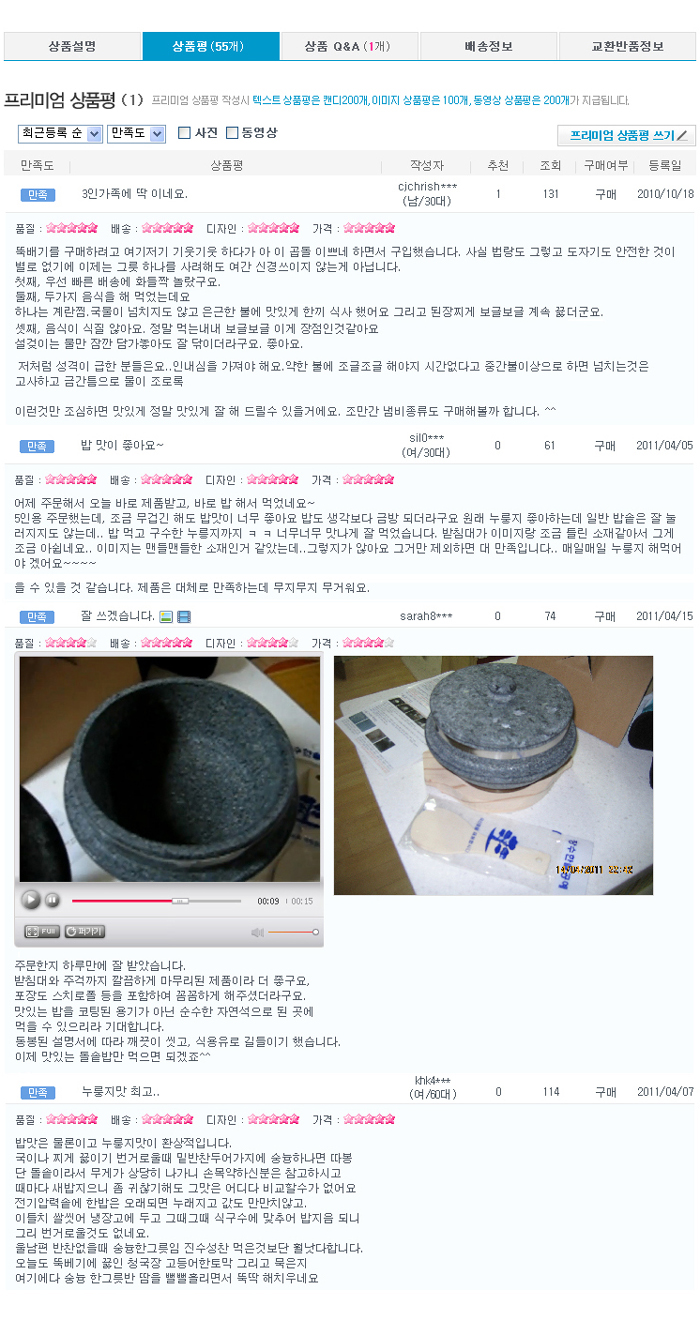Switch to the 배송정보 tab
The image size is (700, 1320).
tap(488, 46)
